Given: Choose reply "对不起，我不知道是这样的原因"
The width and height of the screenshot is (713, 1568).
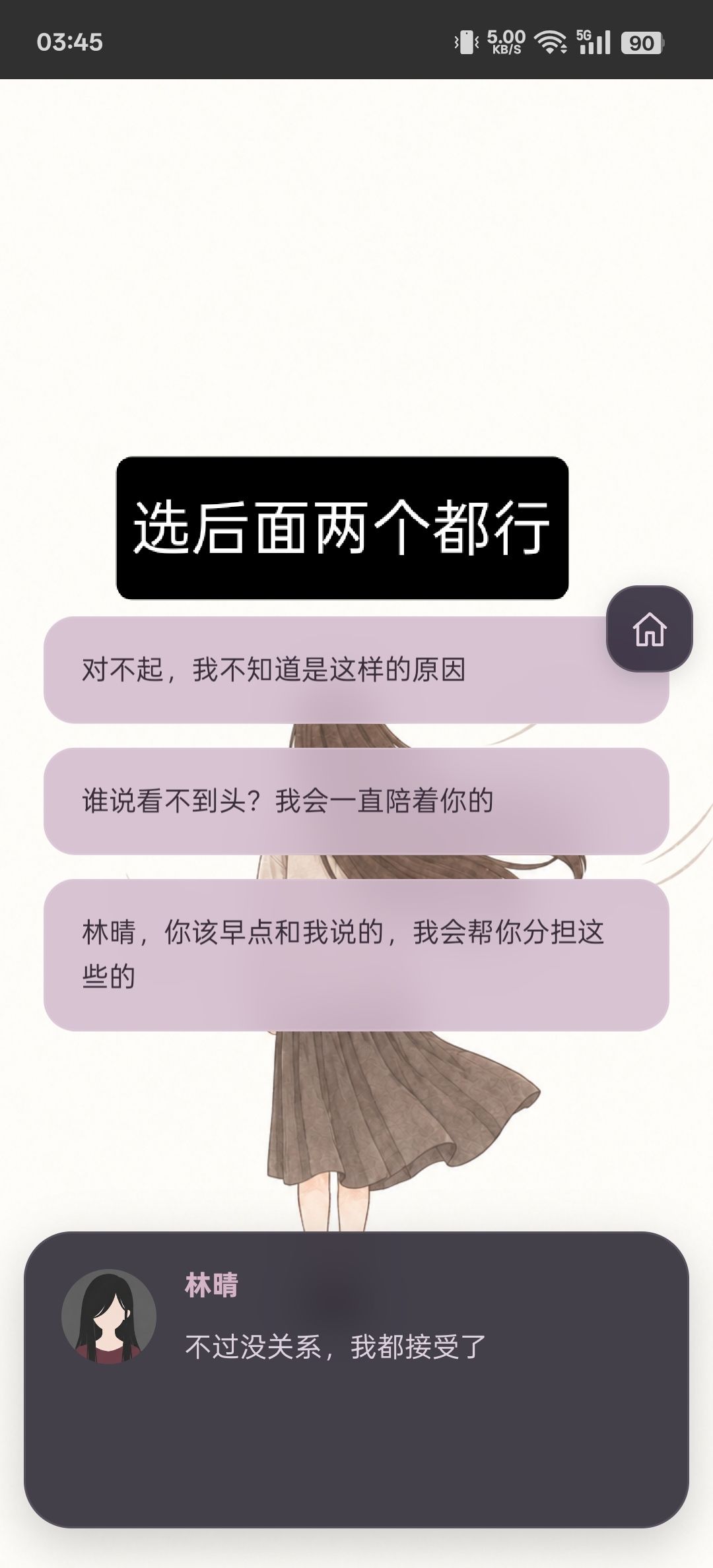Looking at the screenshot, I should tap(356, 670).
